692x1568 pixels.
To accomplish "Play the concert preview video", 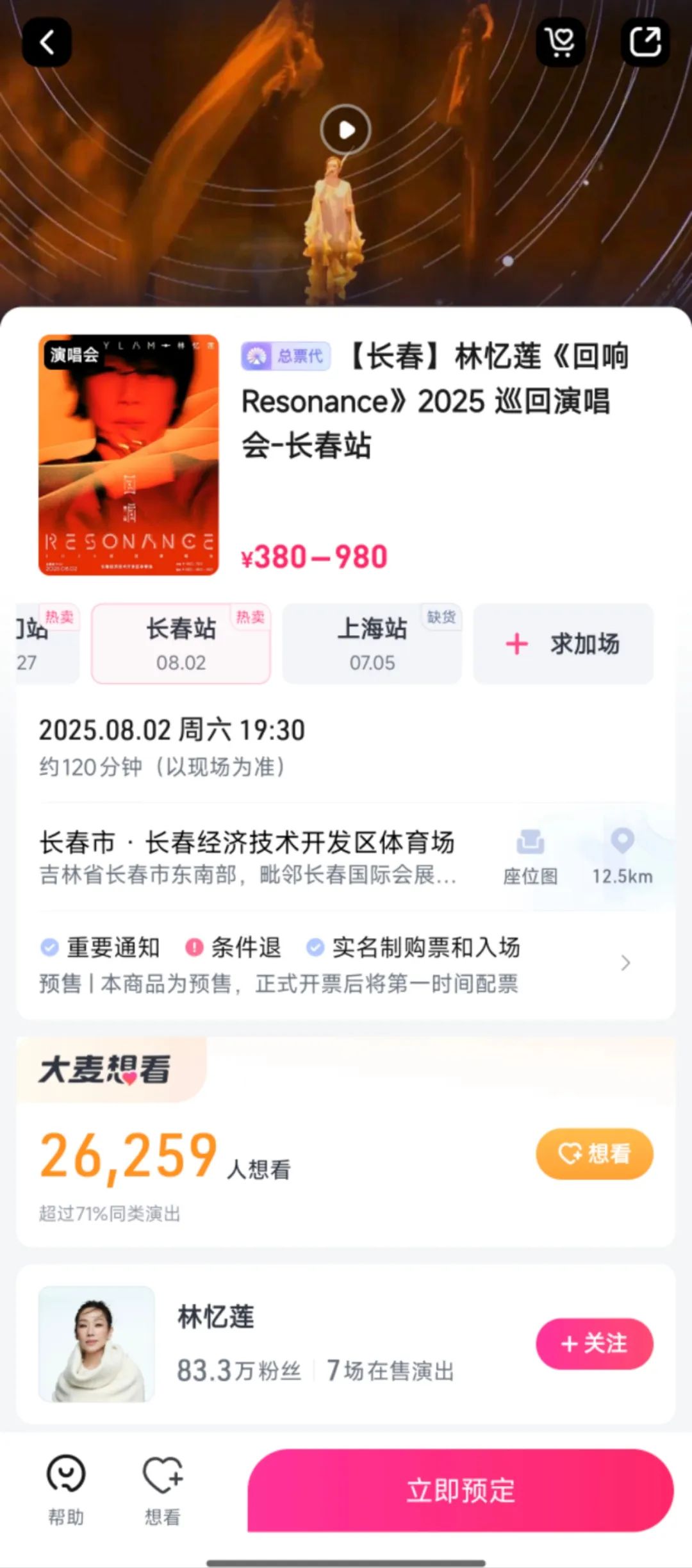I will (346, 130).
